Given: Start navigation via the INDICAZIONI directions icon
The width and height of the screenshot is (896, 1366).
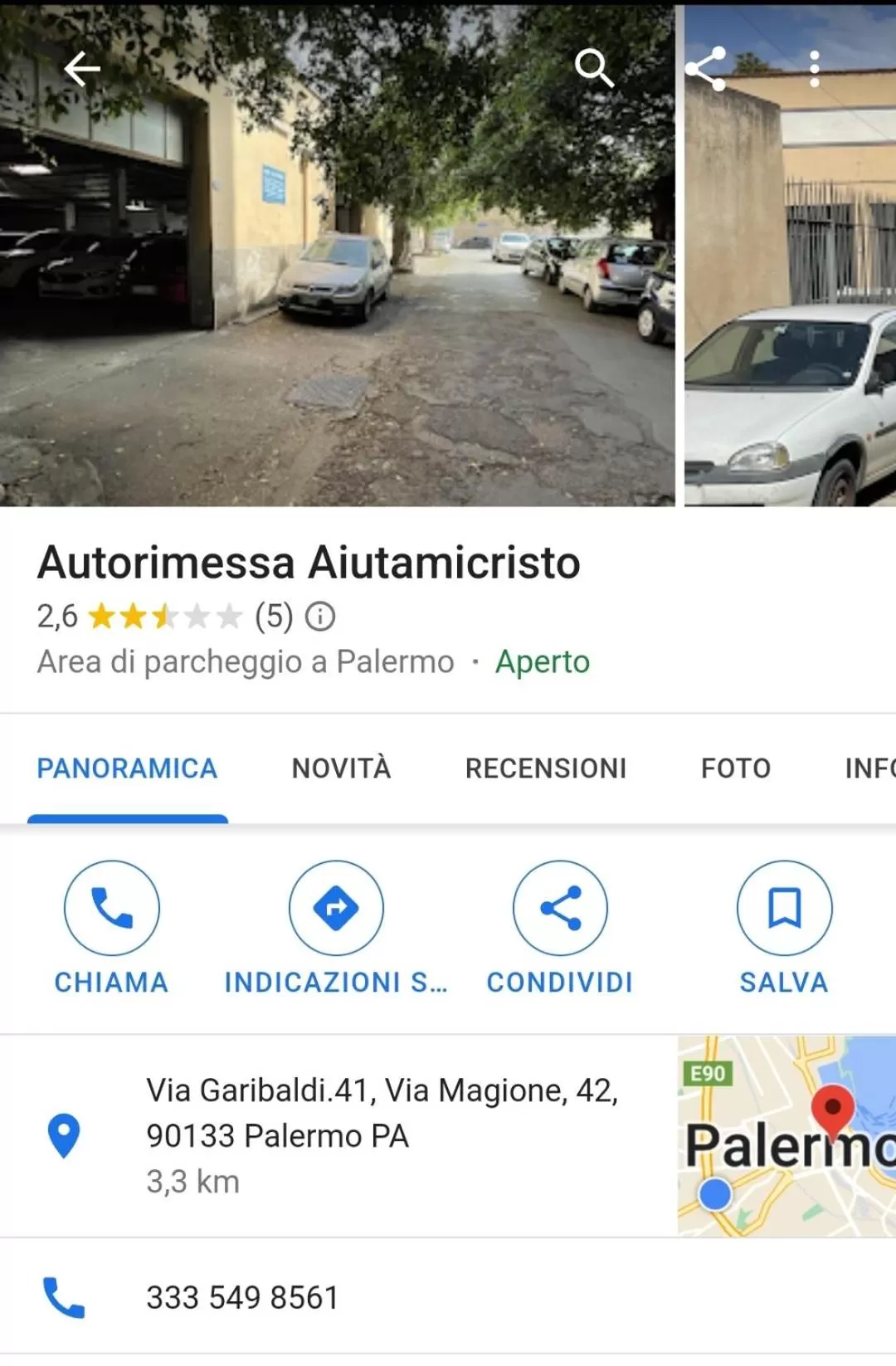Looking at the screenshot, I should 335,909.
